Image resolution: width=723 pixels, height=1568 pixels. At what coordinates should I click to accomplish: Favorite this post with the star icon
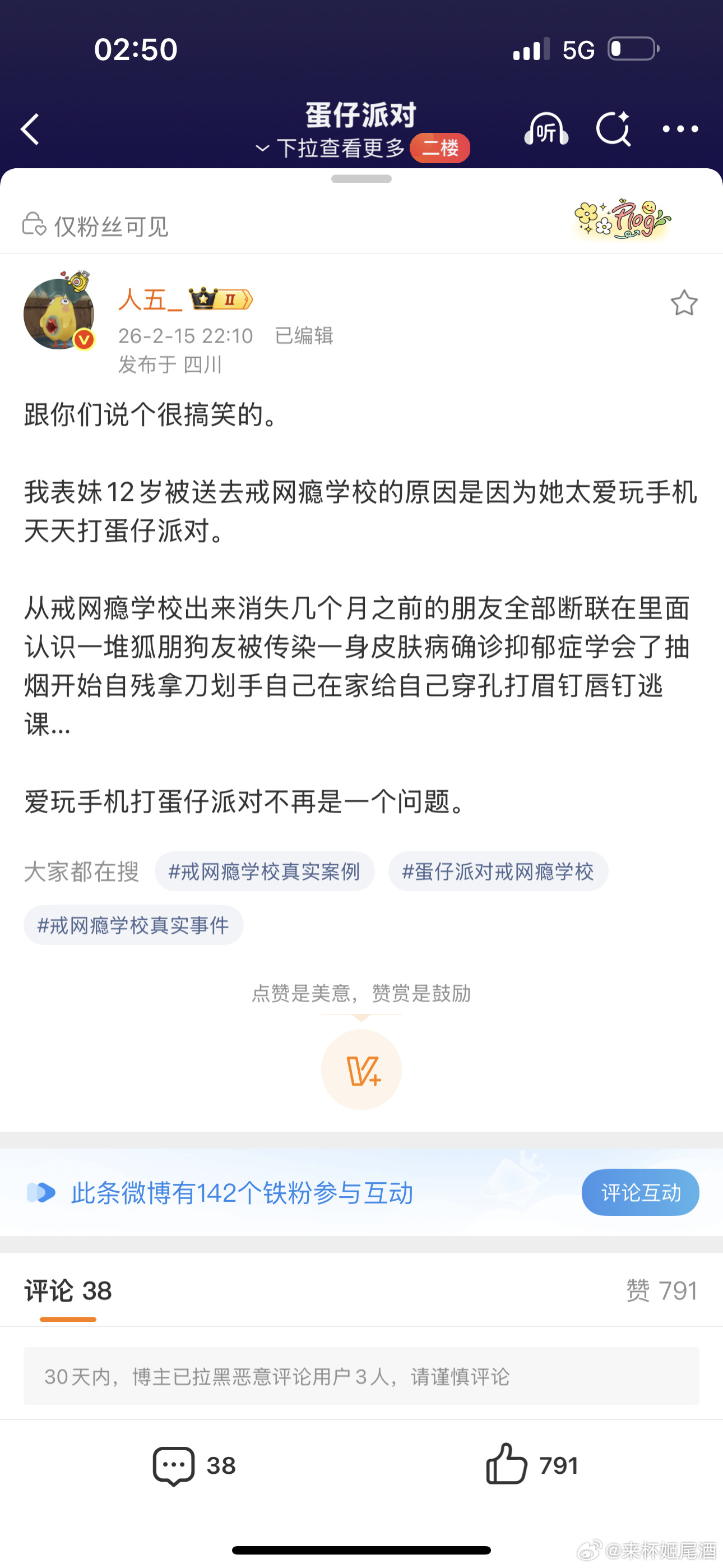tap(683, 302)
